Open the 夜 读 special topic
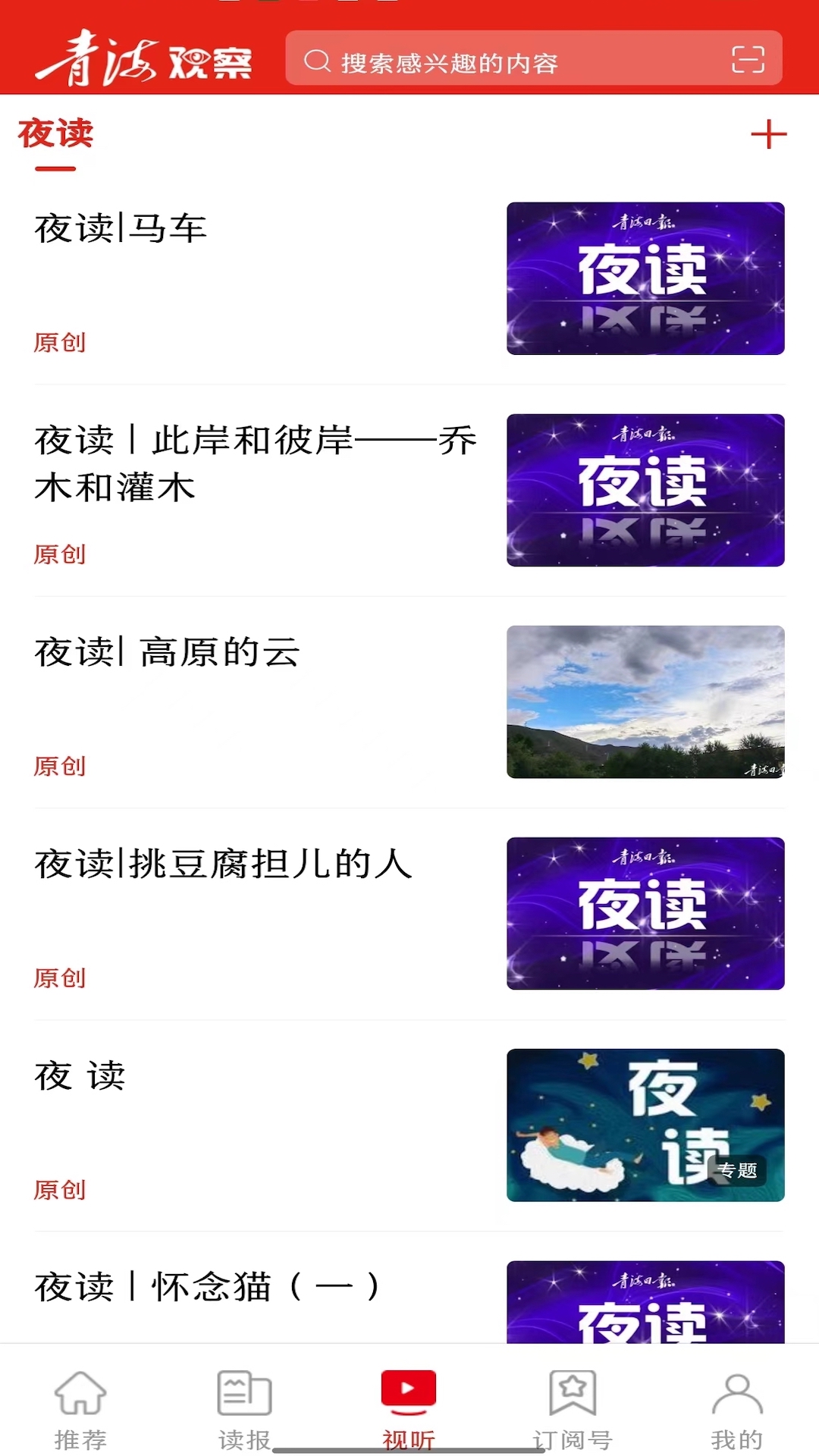The height and width of the screenshot is (1456, 819). pyautogui.click(x=80, y=1076)
